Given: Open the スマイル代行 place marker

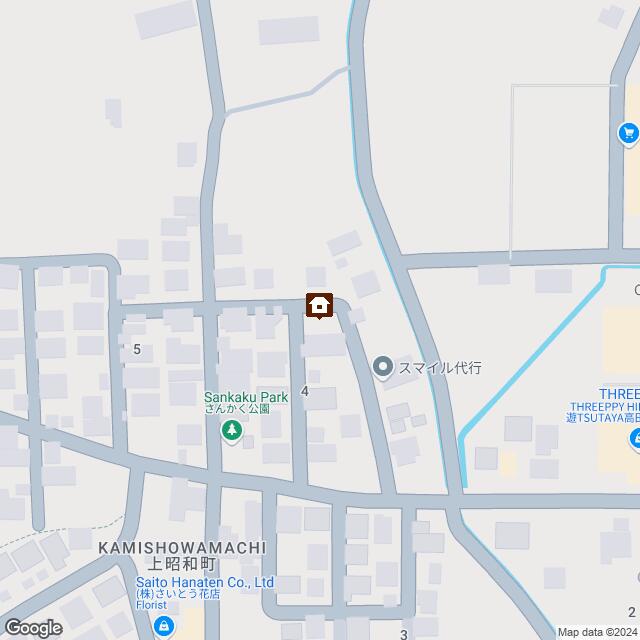Looking at the screenshot, I should (x=383, y=368).
